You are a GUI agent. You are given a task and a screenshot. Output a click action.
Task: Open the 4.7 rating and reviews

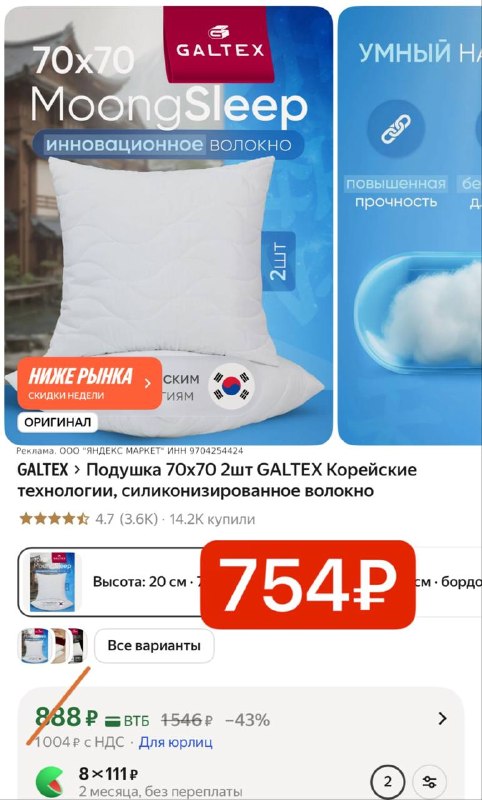[88, 519]
